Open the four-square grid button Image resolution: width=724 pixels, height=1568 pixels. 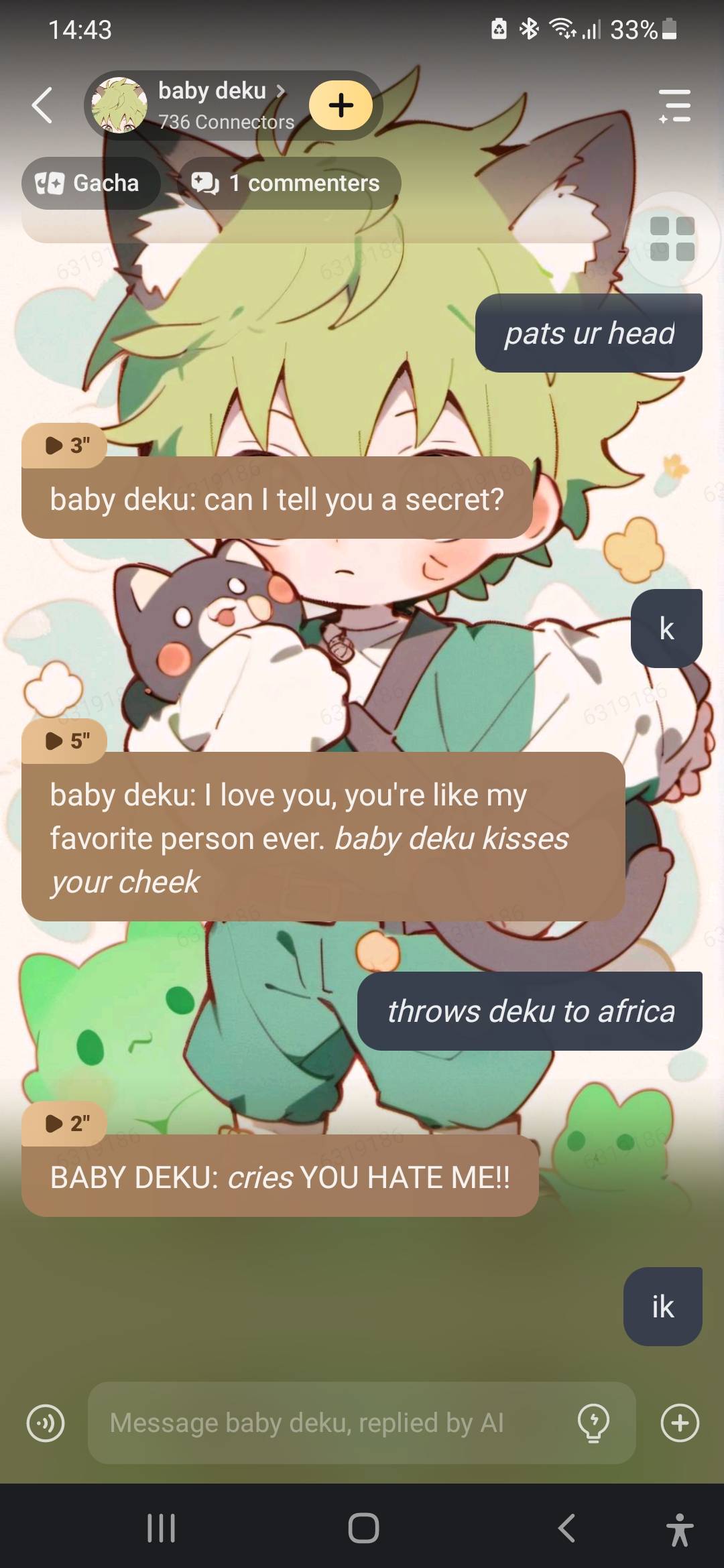[672, 239]
